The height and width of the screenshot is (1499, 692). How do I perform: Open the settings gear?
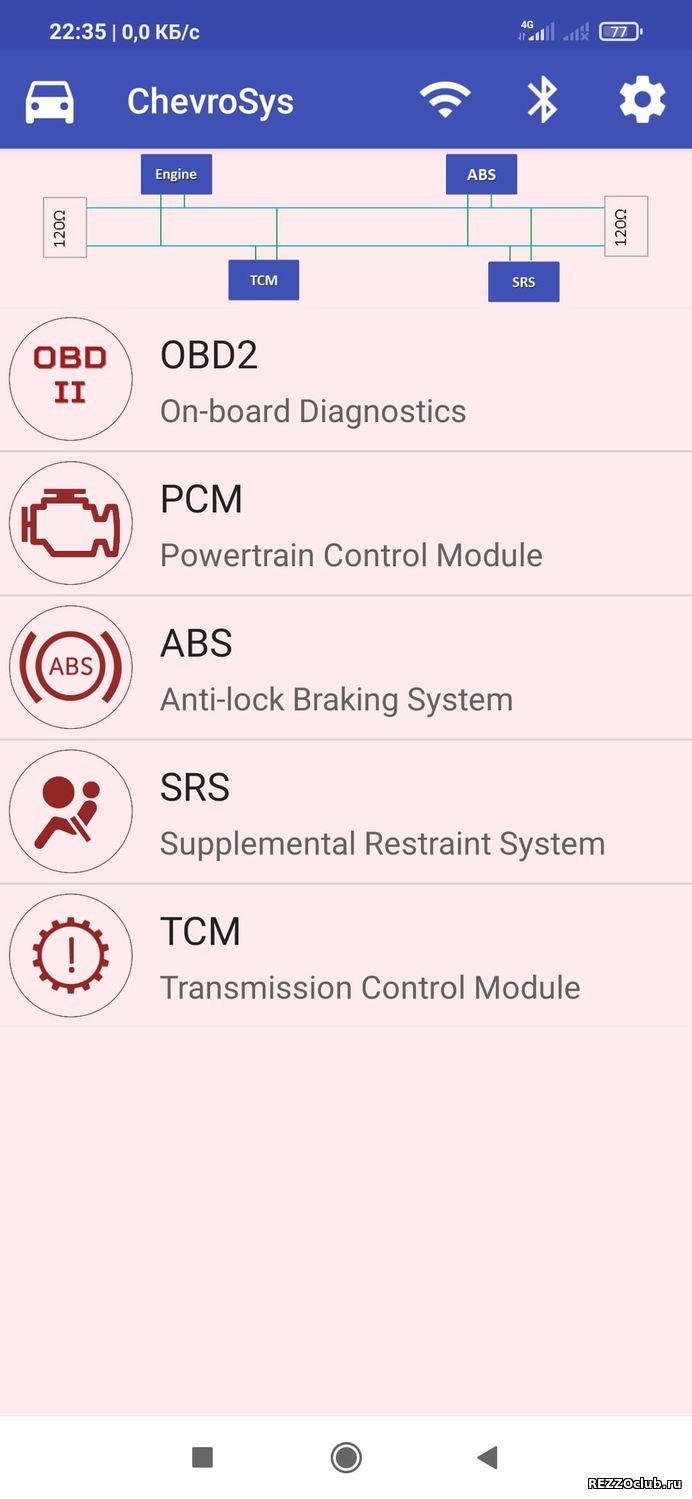tap(642, 100)
